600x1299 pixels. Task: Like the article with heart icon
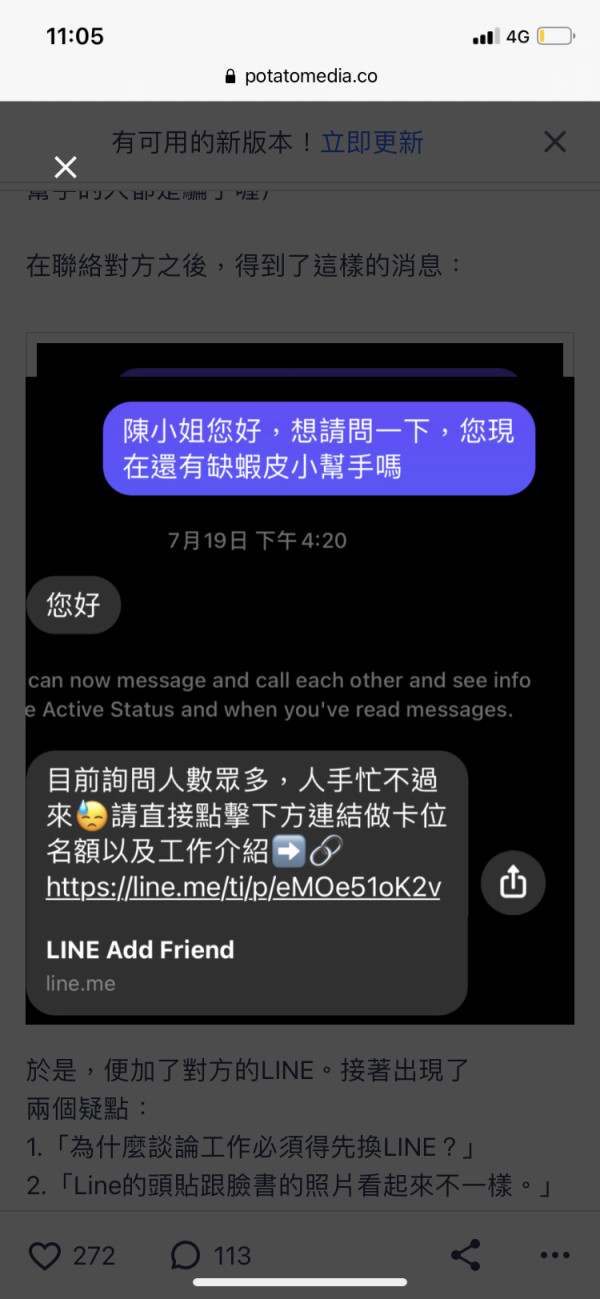point(45,1255)
